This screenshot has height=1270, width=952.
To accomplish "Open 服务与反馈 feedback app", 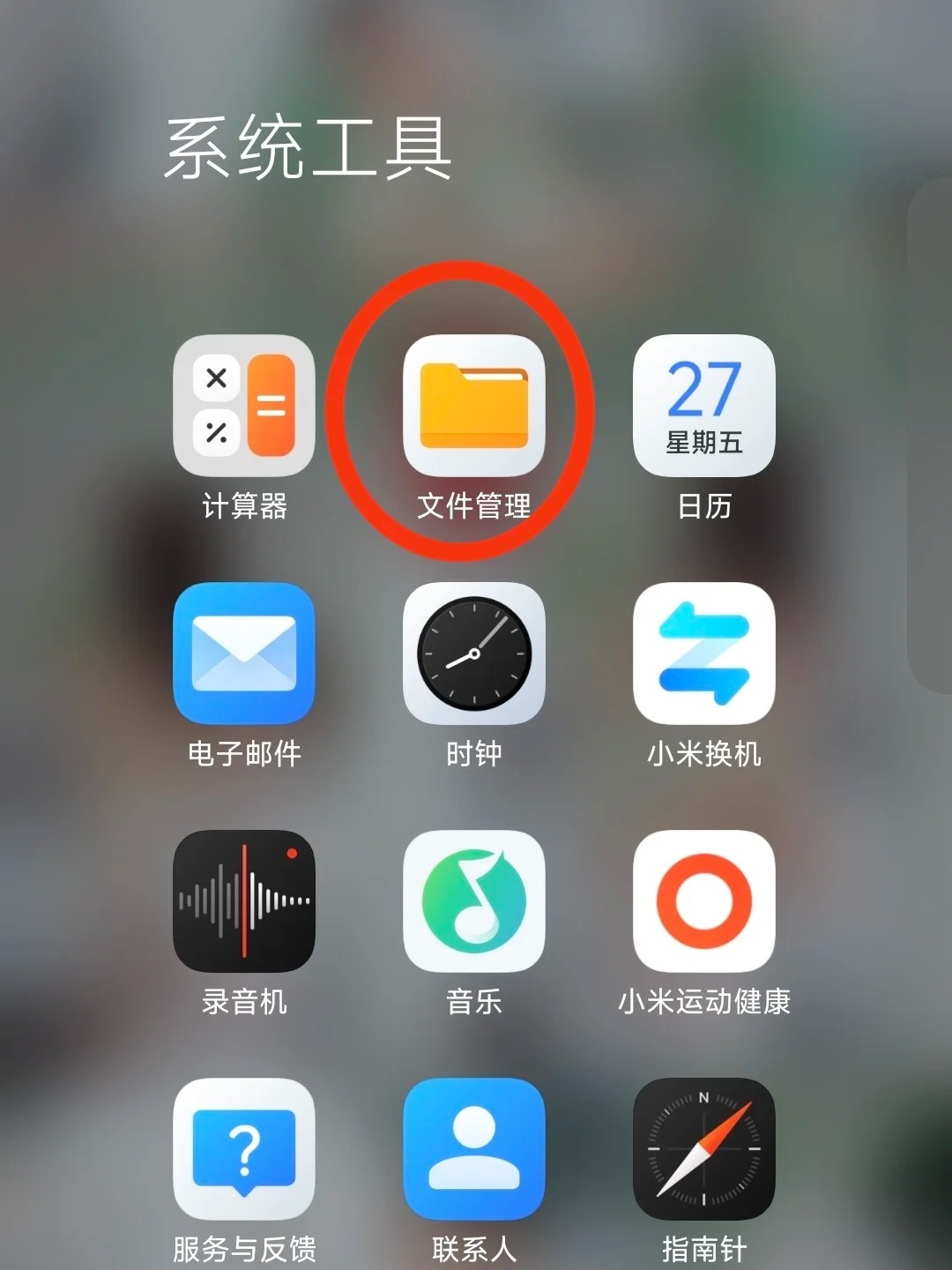I will 244,1149.
